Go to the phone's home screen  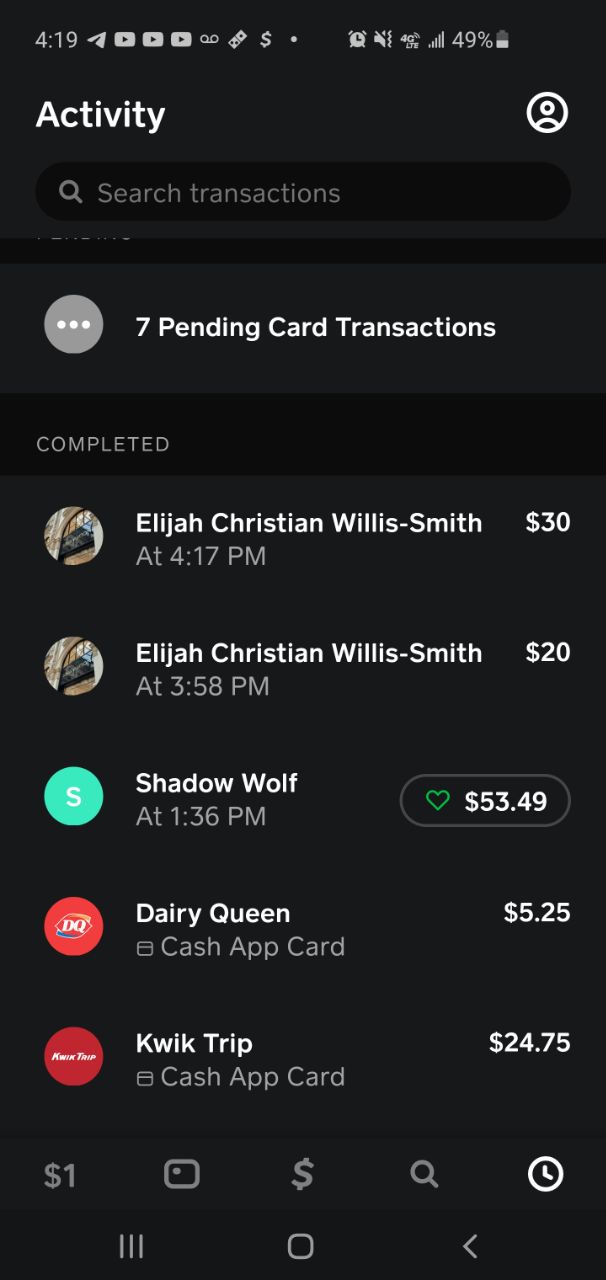(300, 1246)
